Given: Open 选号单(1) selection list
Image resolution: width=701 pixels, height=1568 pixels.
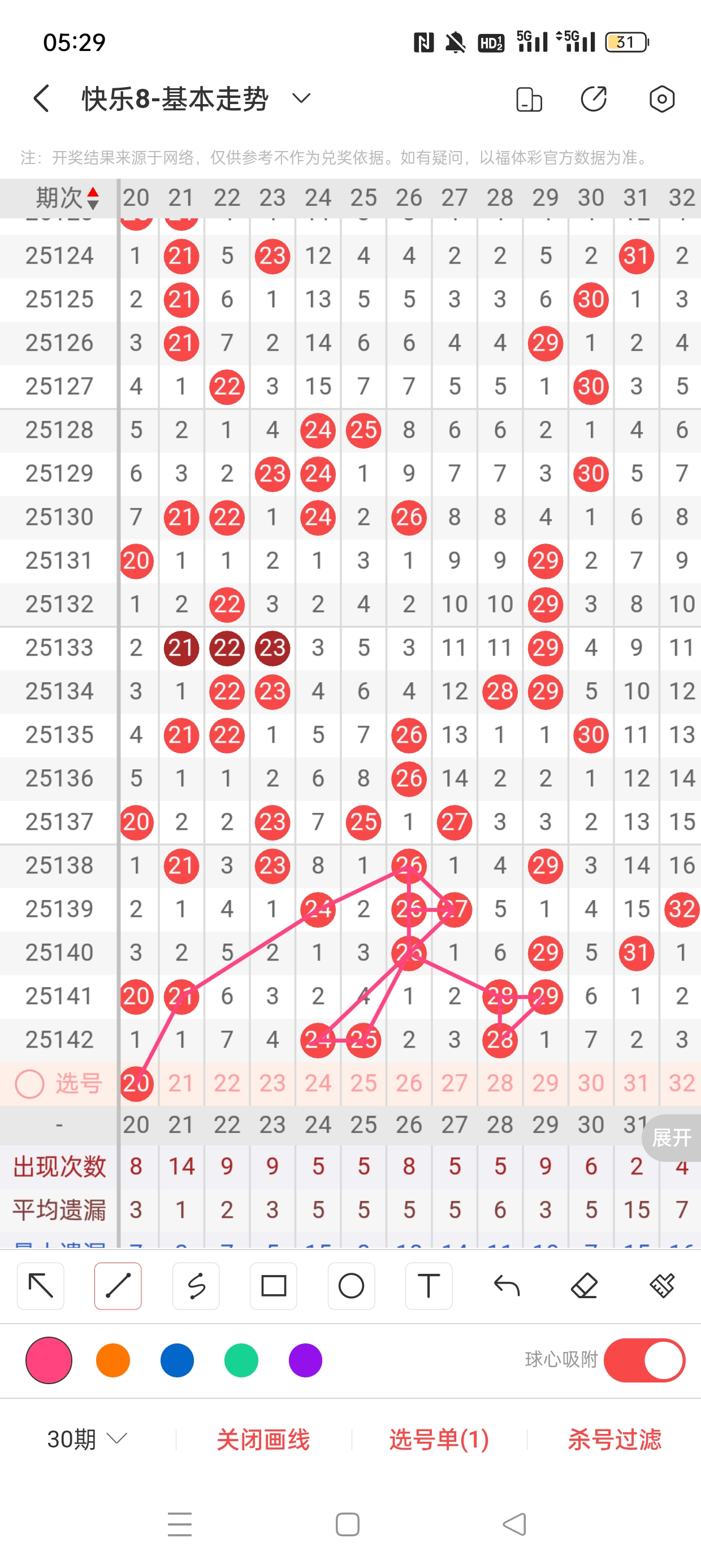Looking at the screenshot, I should [x=439, y=1440].
